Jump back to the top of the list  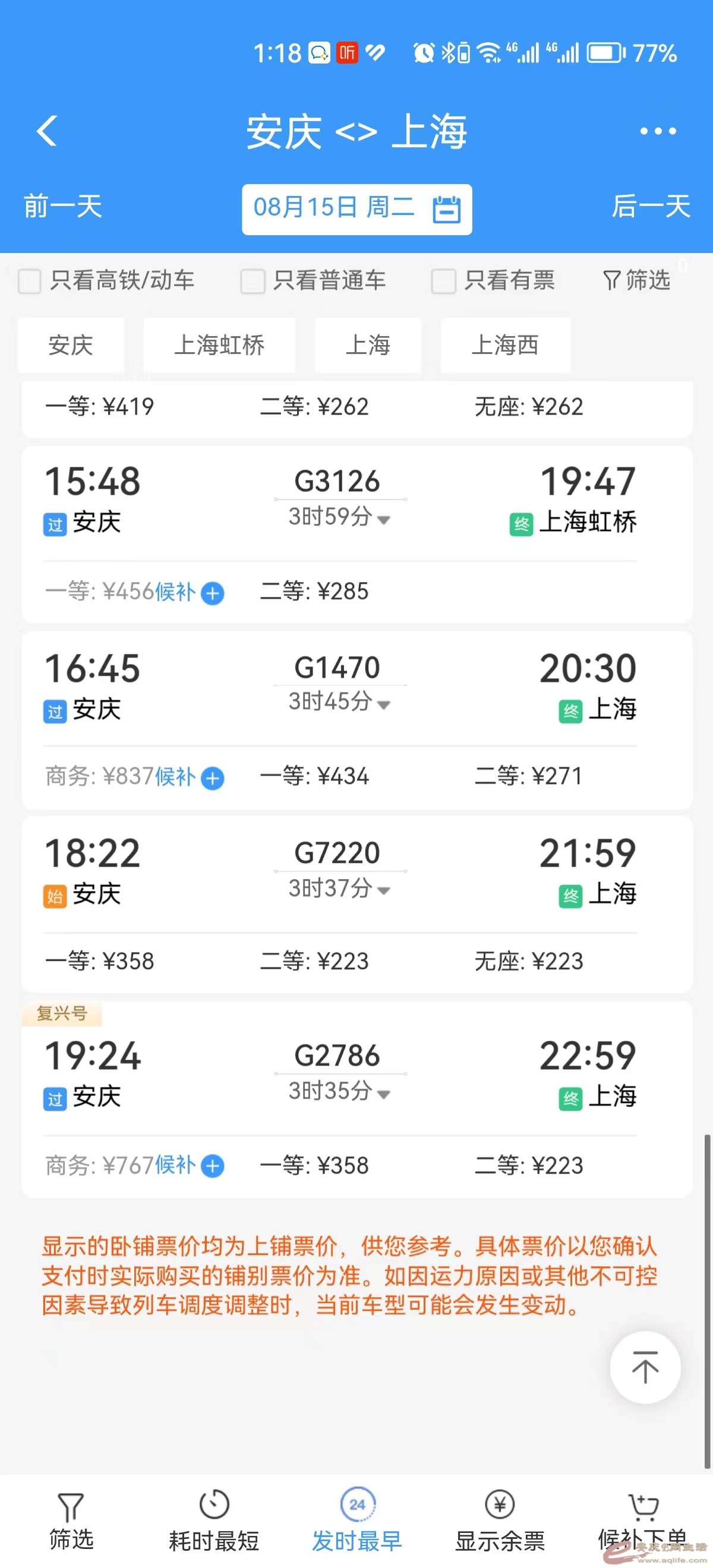point(645,1367)
